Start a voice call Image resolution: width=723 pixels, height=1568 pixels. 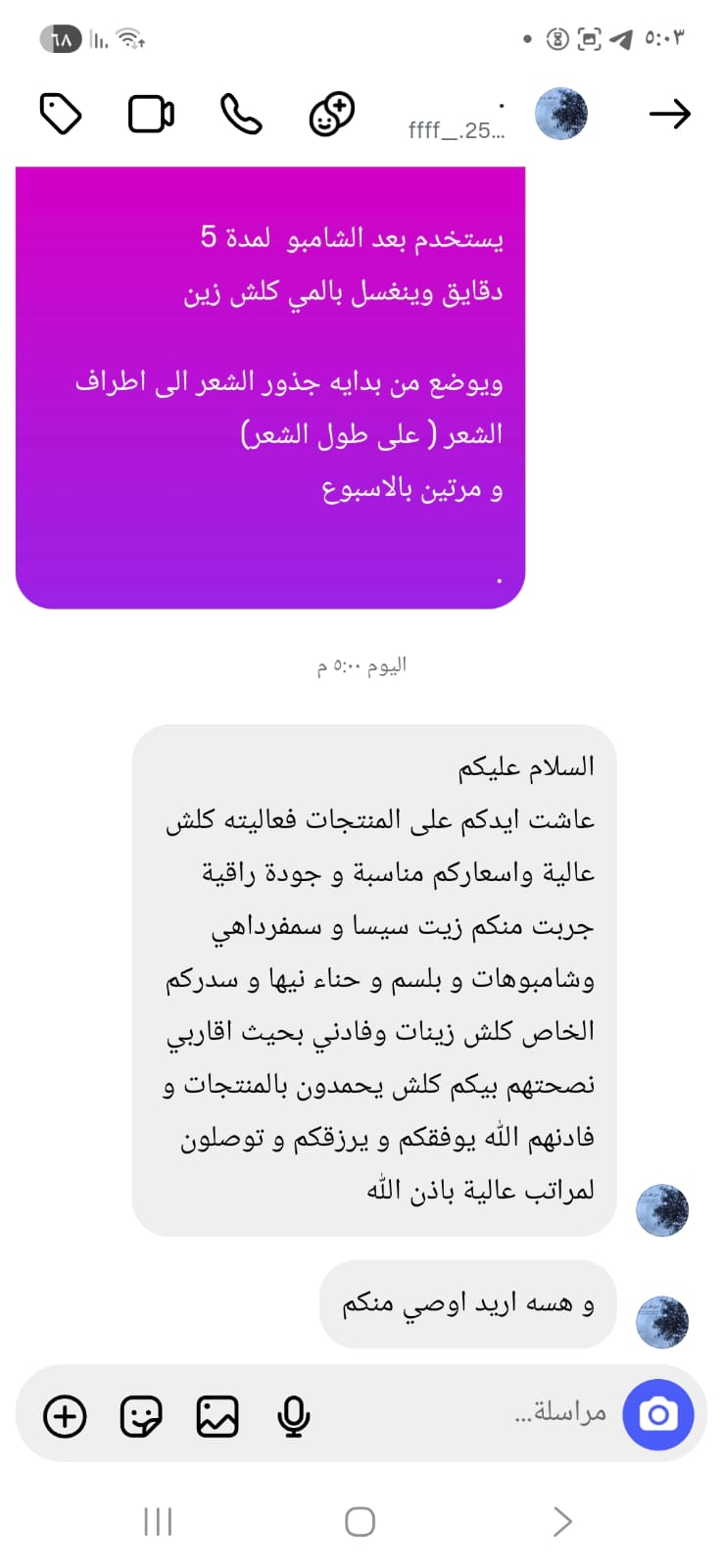241,115
